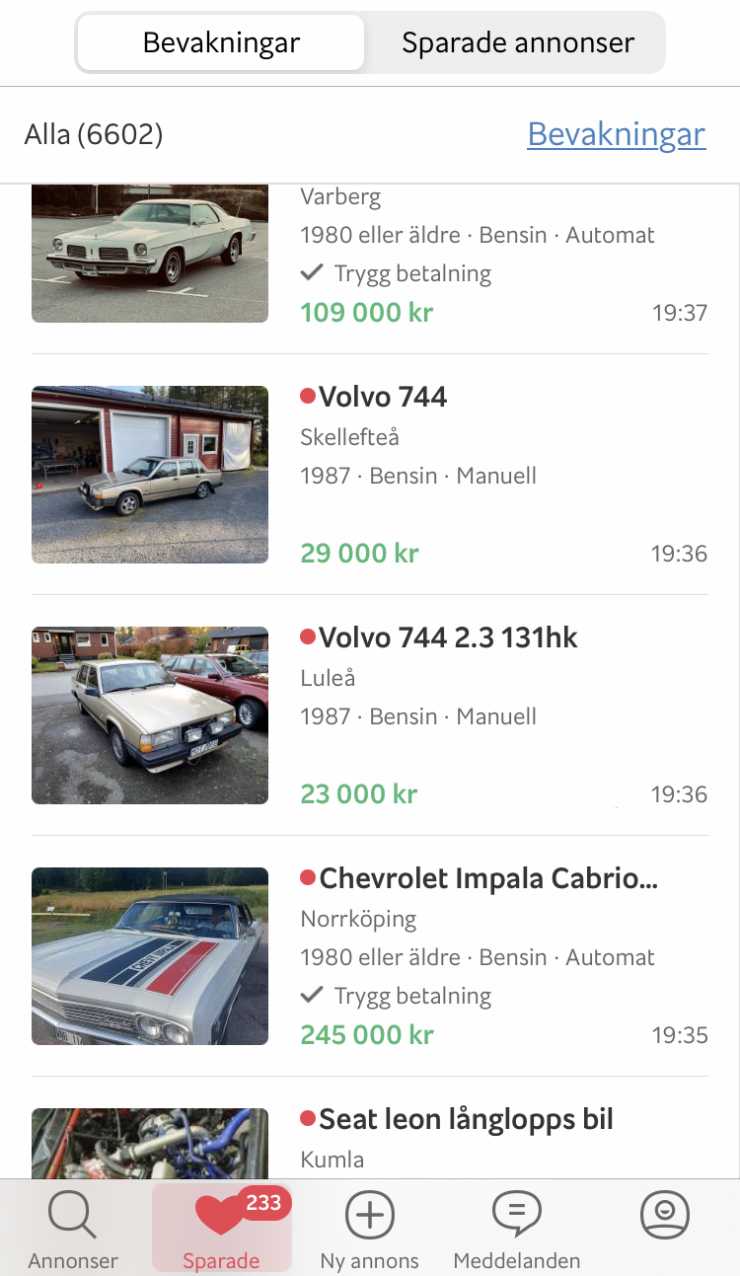
Task: Create a new ad with Ny annons
Action: point(369,1228)
